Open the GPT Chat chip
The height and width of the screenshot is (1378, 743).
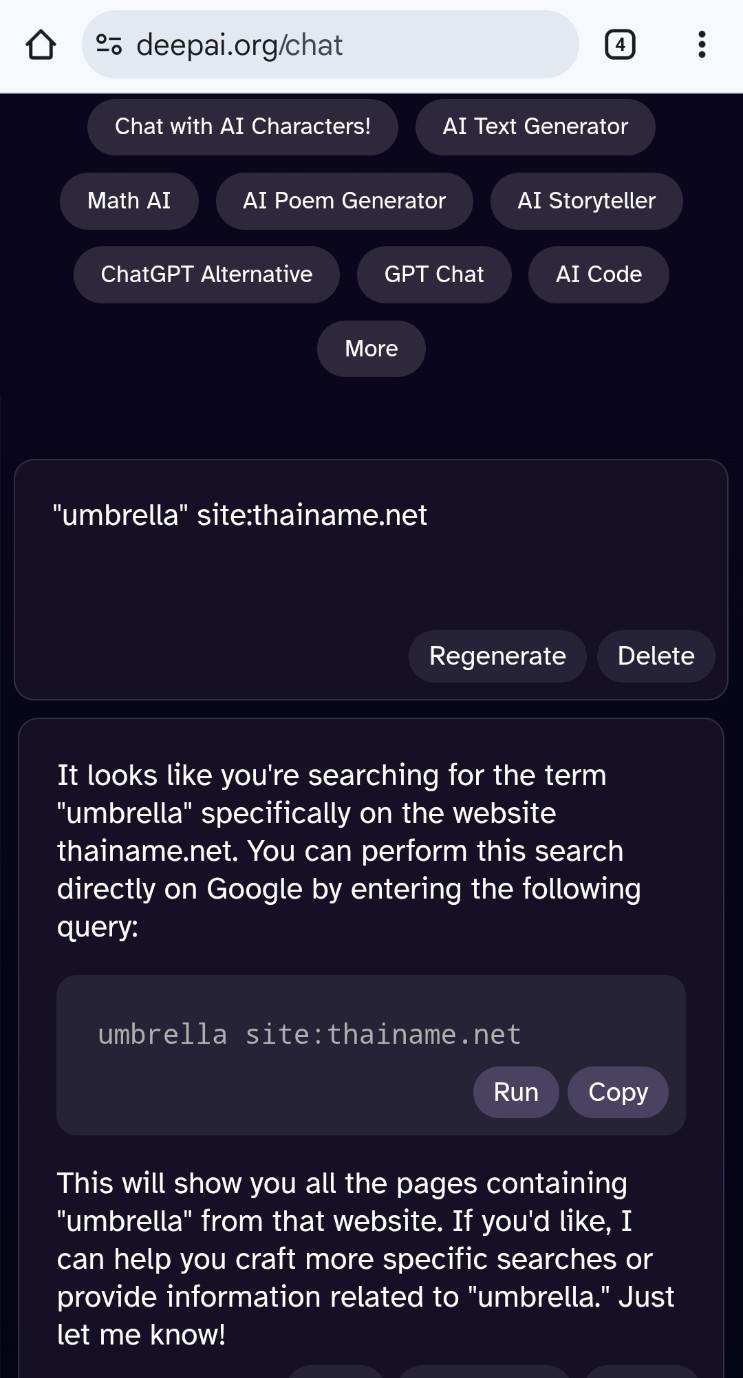point(434,275)
